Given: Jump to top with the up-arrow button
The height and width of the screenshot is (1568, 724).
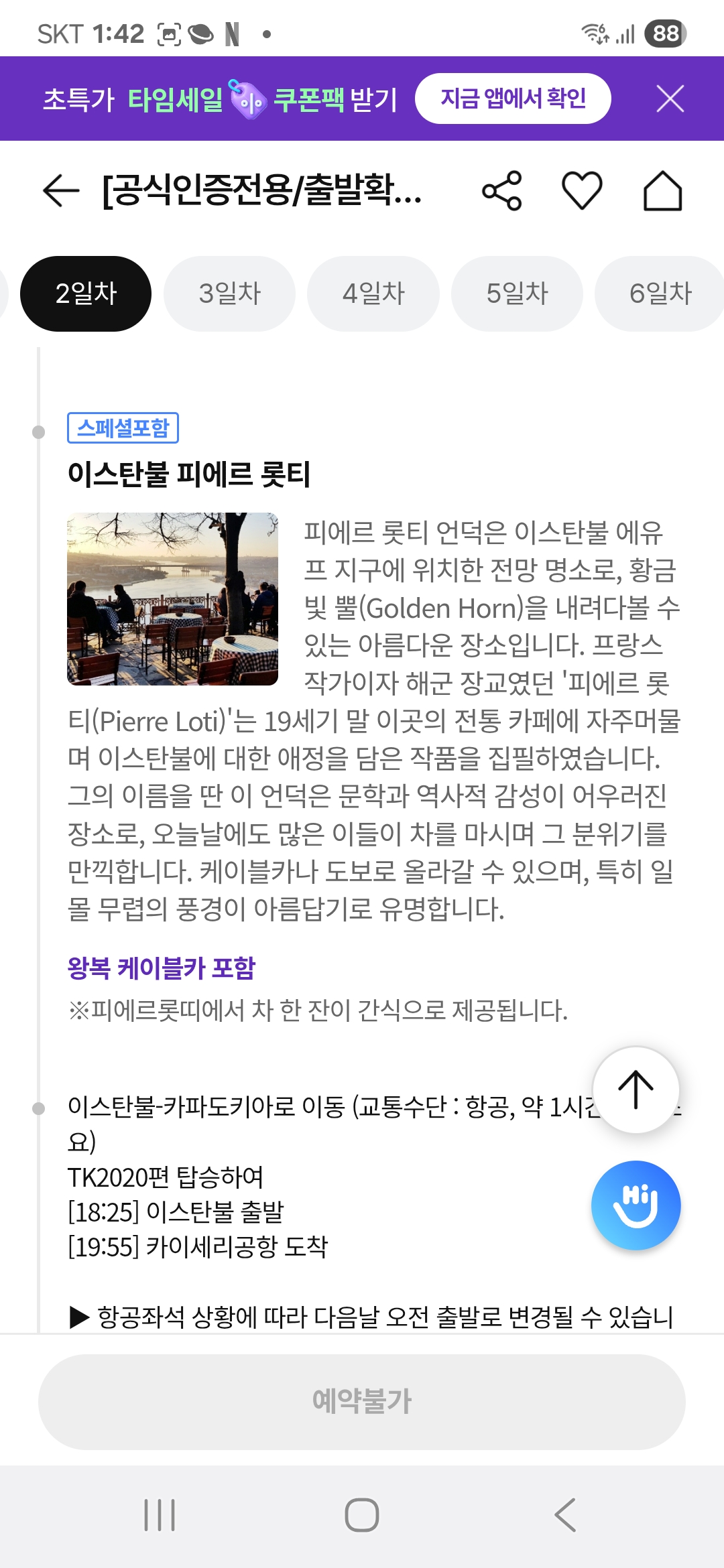Looking at the screenshot, I should [636, 1090].
